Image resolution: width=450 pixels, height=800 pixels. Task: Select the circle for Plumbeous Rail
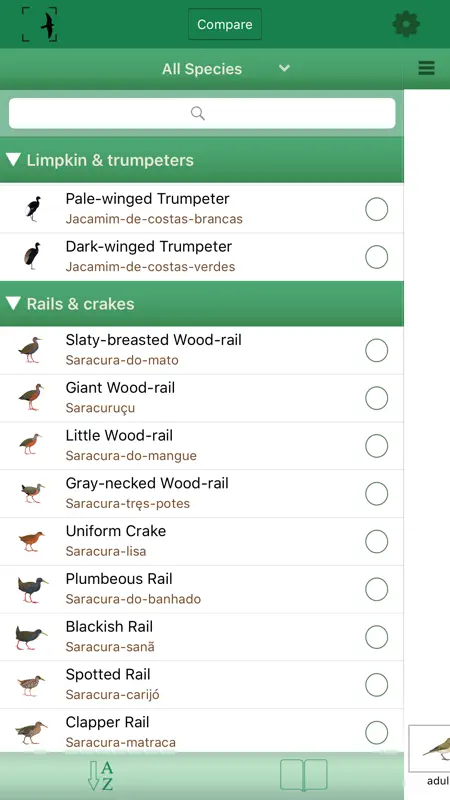coord(377,589)
